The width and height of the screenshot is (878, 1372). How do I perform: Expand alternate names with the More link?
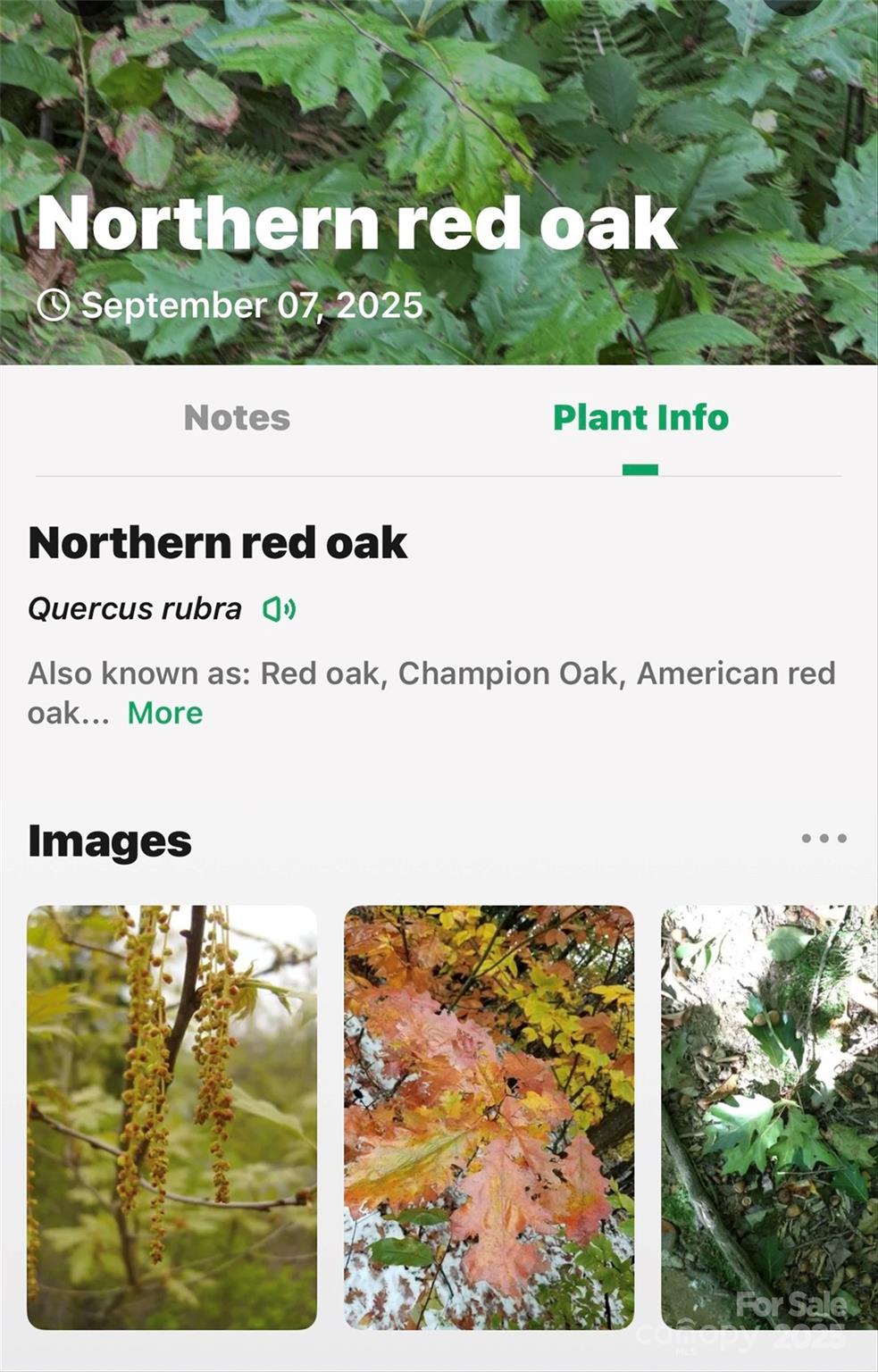(x=164, y=712)
